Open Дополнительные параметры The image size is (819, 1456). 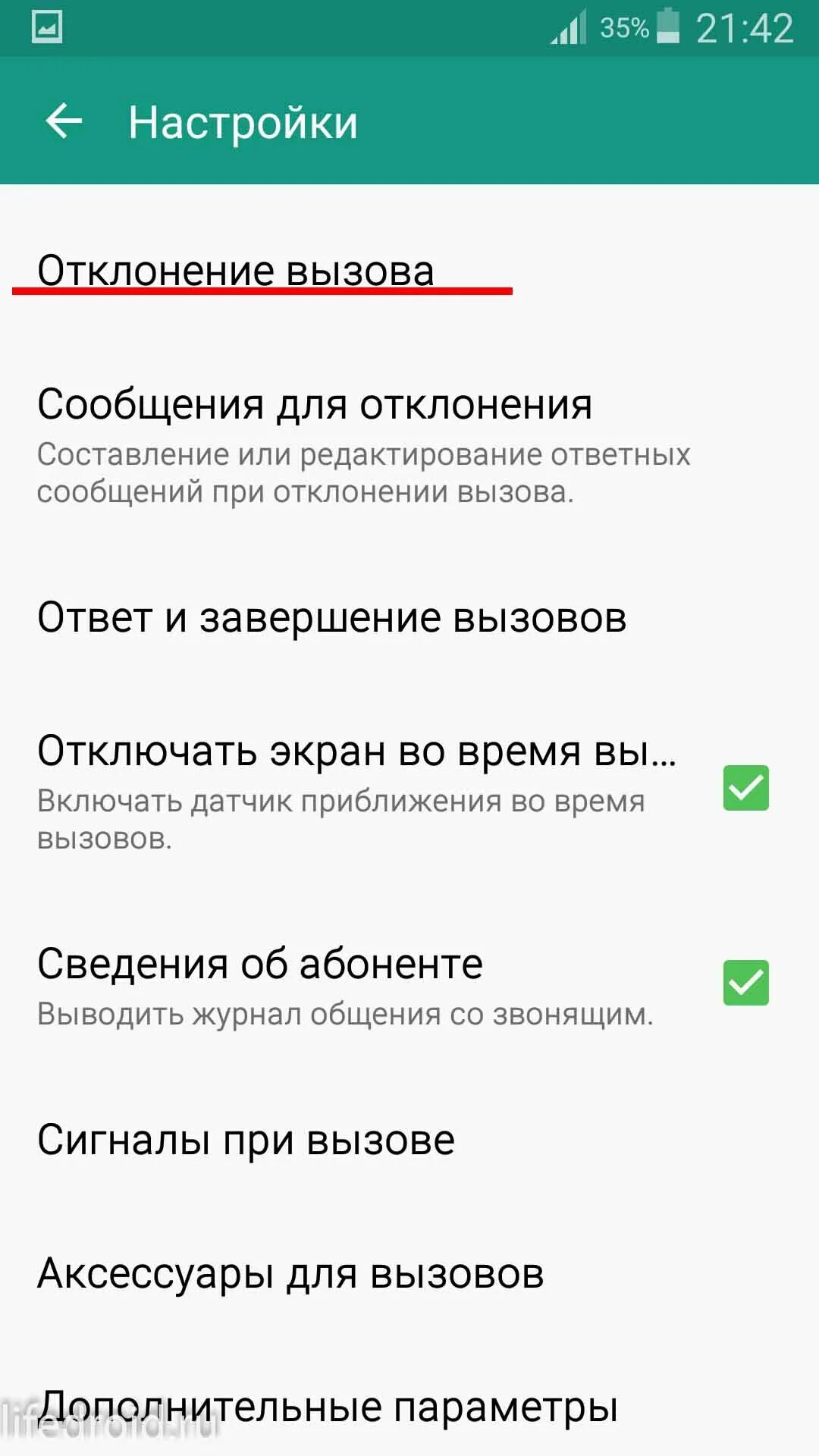coord(328,1407)
